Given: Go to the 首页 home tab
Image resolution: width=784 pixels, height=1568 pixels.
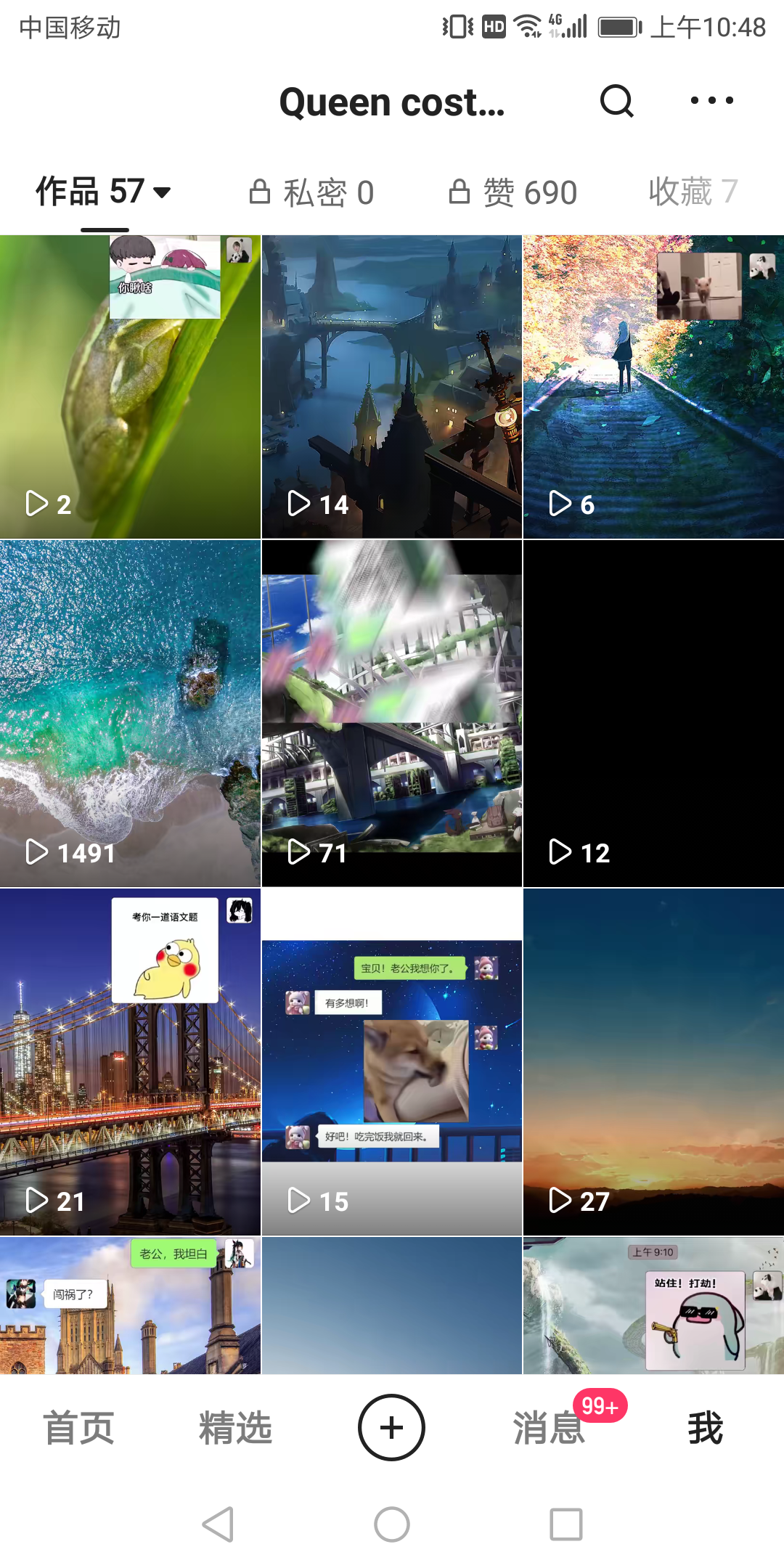Looking at the screenshot, I should [78, 1428].
